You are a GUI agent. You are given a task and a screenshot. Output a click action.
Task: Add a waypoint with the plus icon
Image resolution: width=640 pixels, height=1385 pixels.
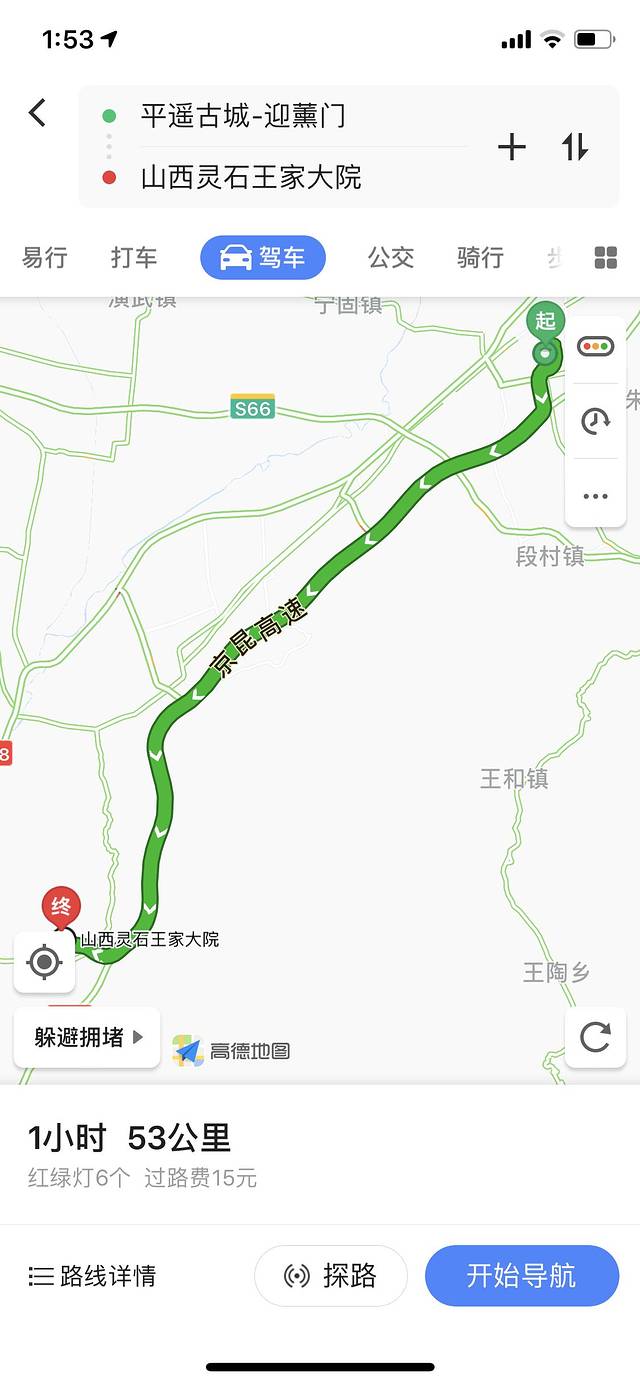click(x=512, y=148)
